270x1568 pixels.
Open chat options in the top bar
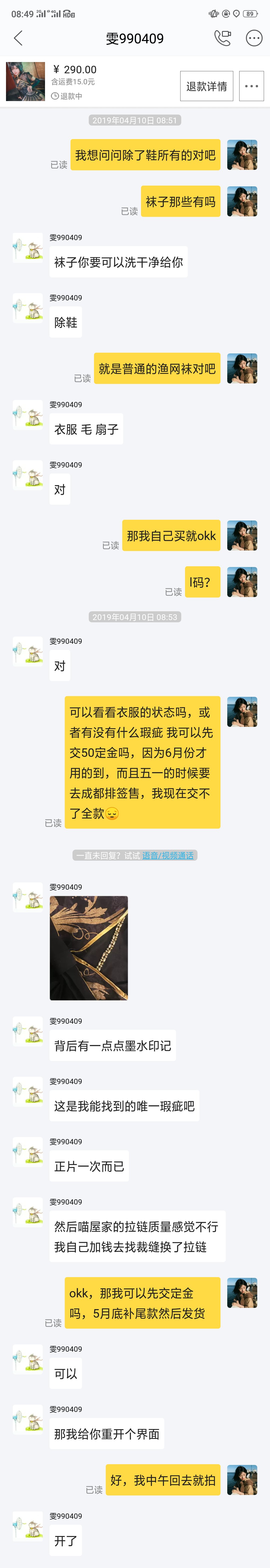pos(253,38)
